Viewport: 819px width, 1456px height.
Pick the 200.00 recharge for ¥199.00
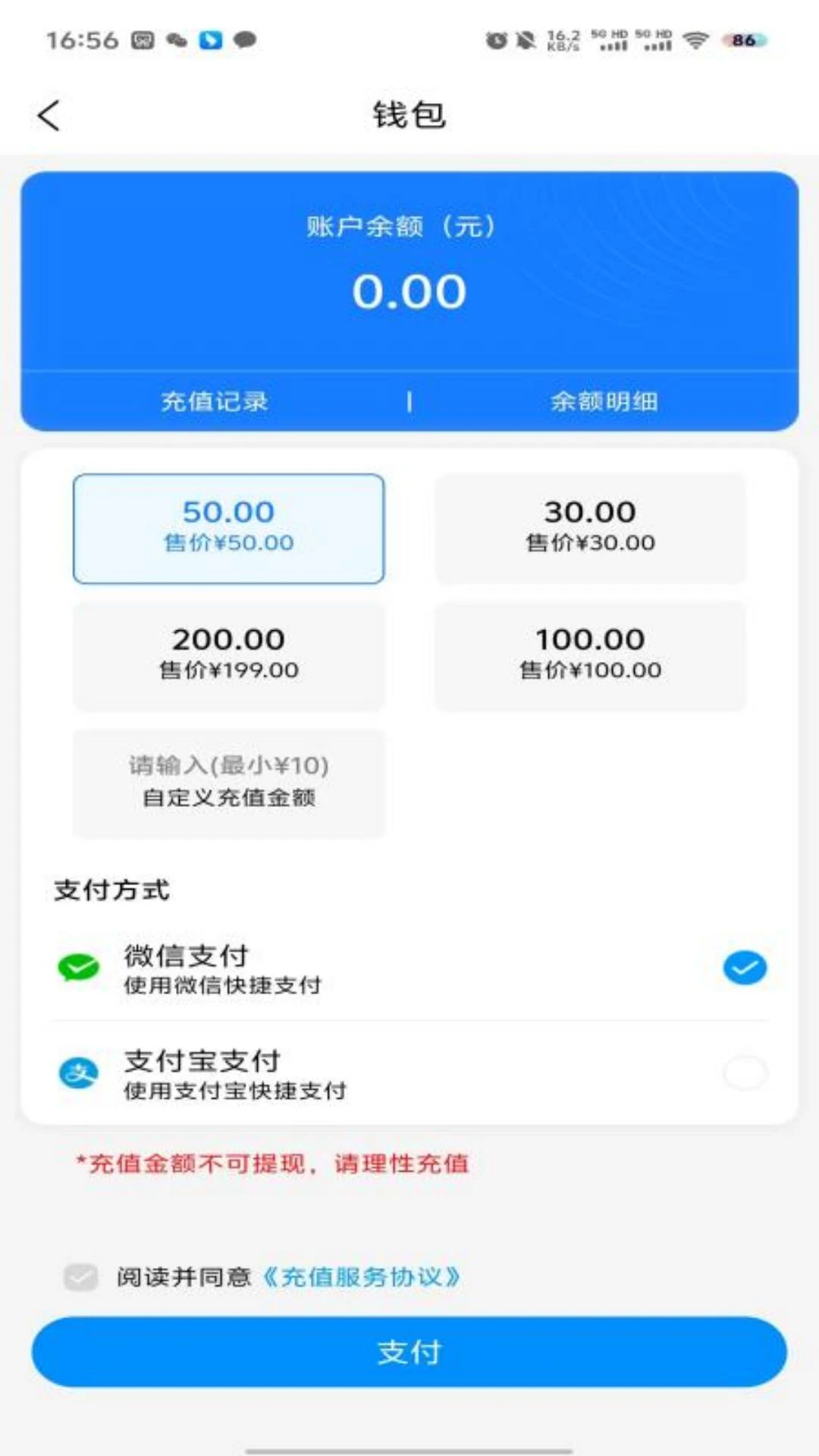pos(228,656)
